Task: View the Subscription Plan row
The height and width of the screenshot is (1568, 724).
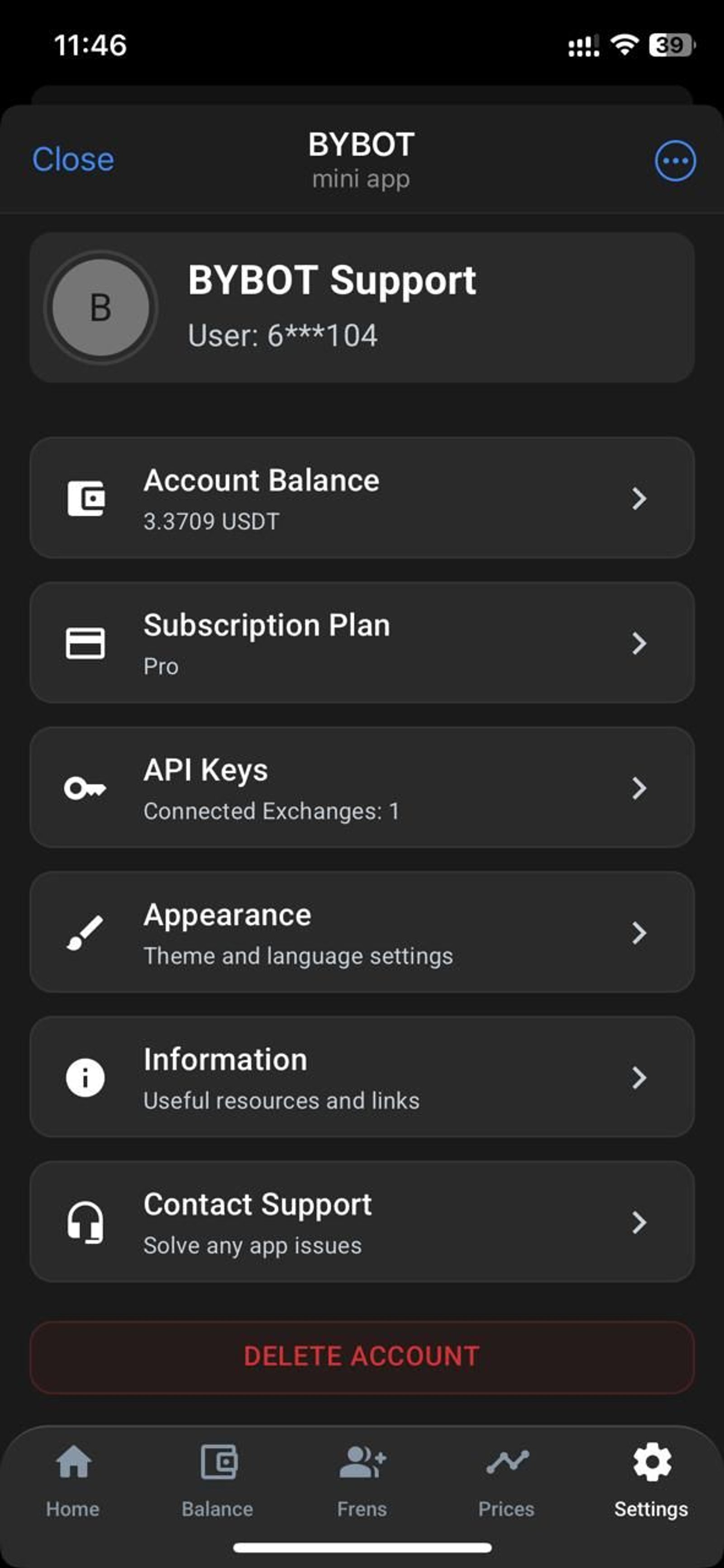Action: [x=362, y=643]
